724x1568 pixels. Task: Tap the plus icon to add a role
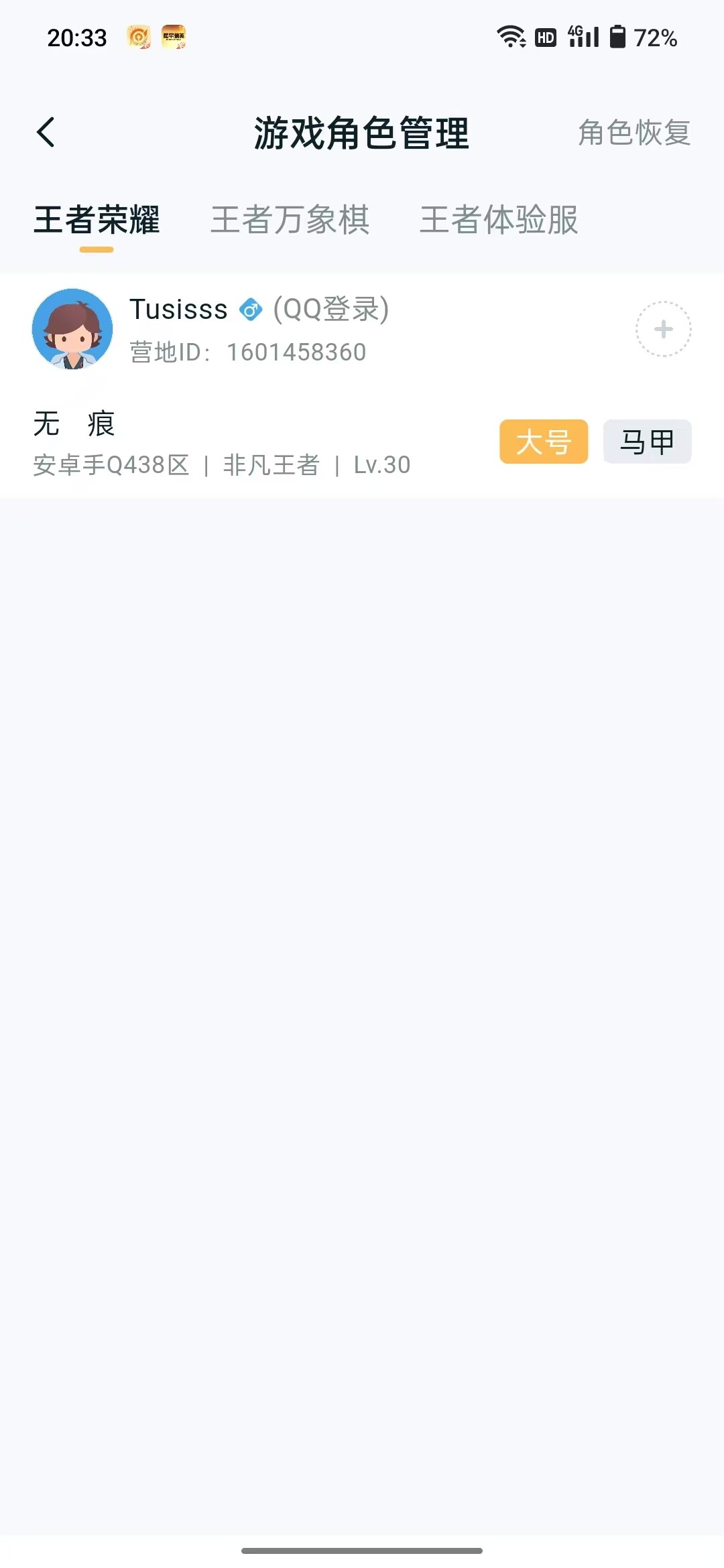(x=662, y=330)
